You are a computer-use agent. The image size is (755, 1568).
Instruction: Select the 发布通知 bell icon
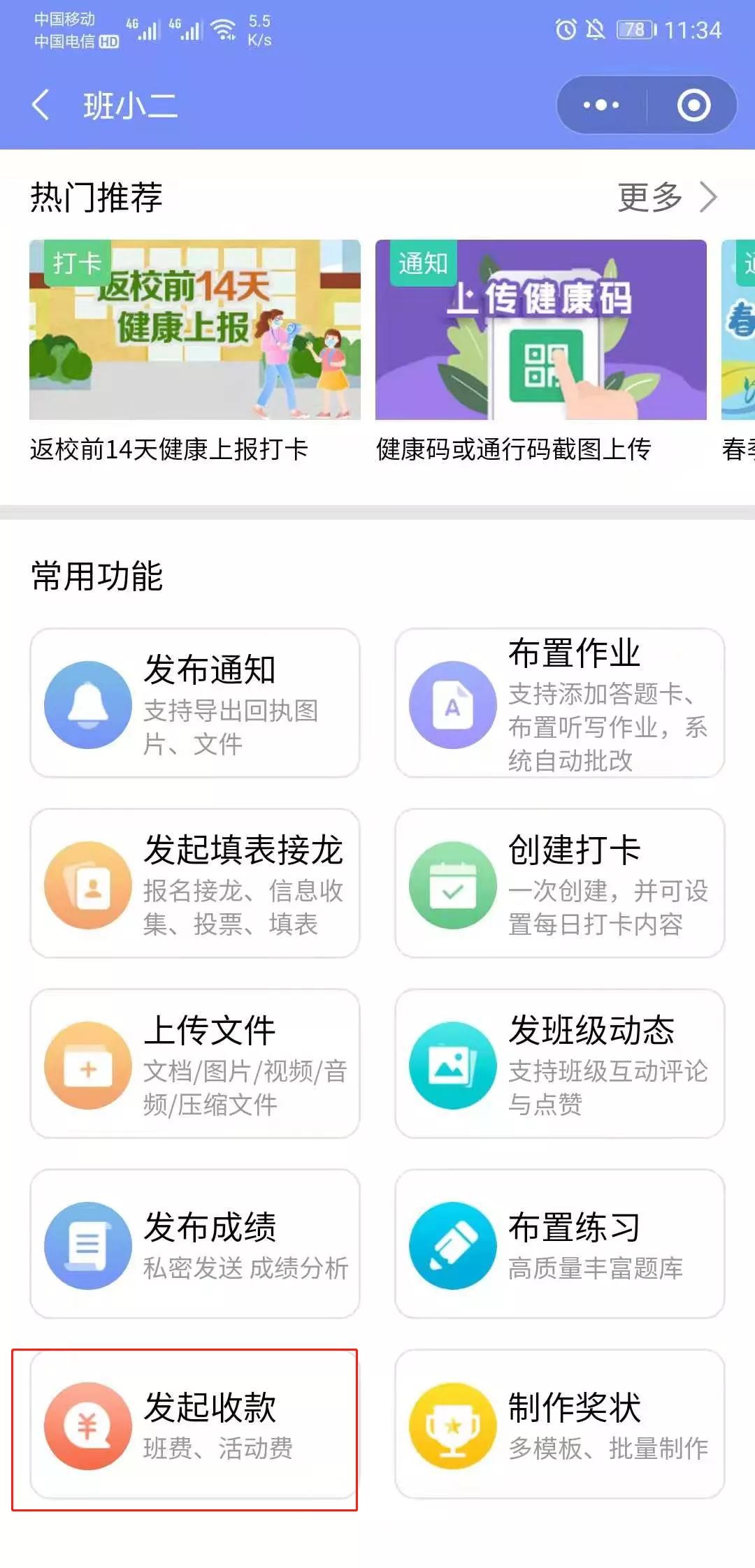(x=87, y=705)
